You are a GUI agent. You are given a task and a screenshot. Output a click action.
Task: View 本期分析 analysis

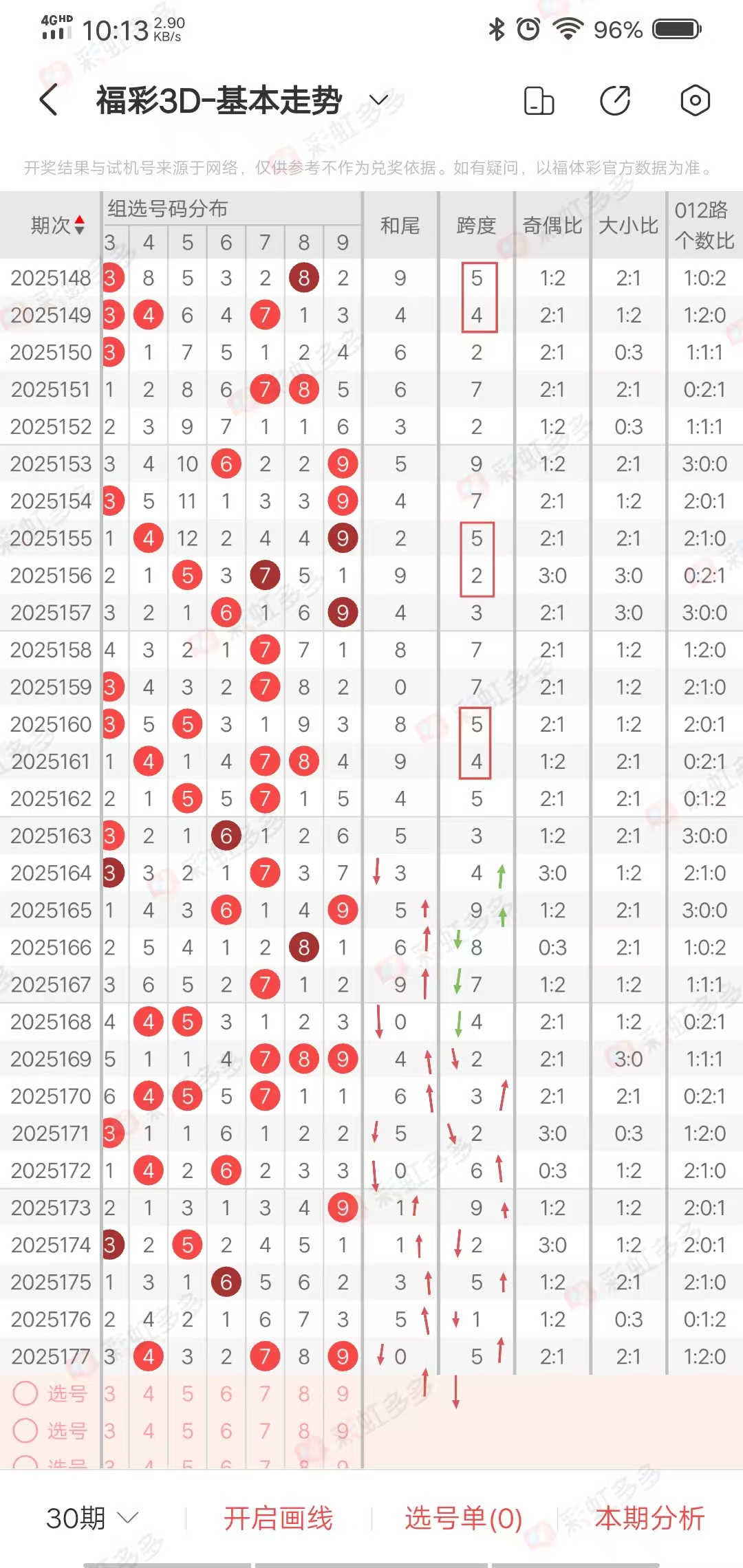[650, 1518]
